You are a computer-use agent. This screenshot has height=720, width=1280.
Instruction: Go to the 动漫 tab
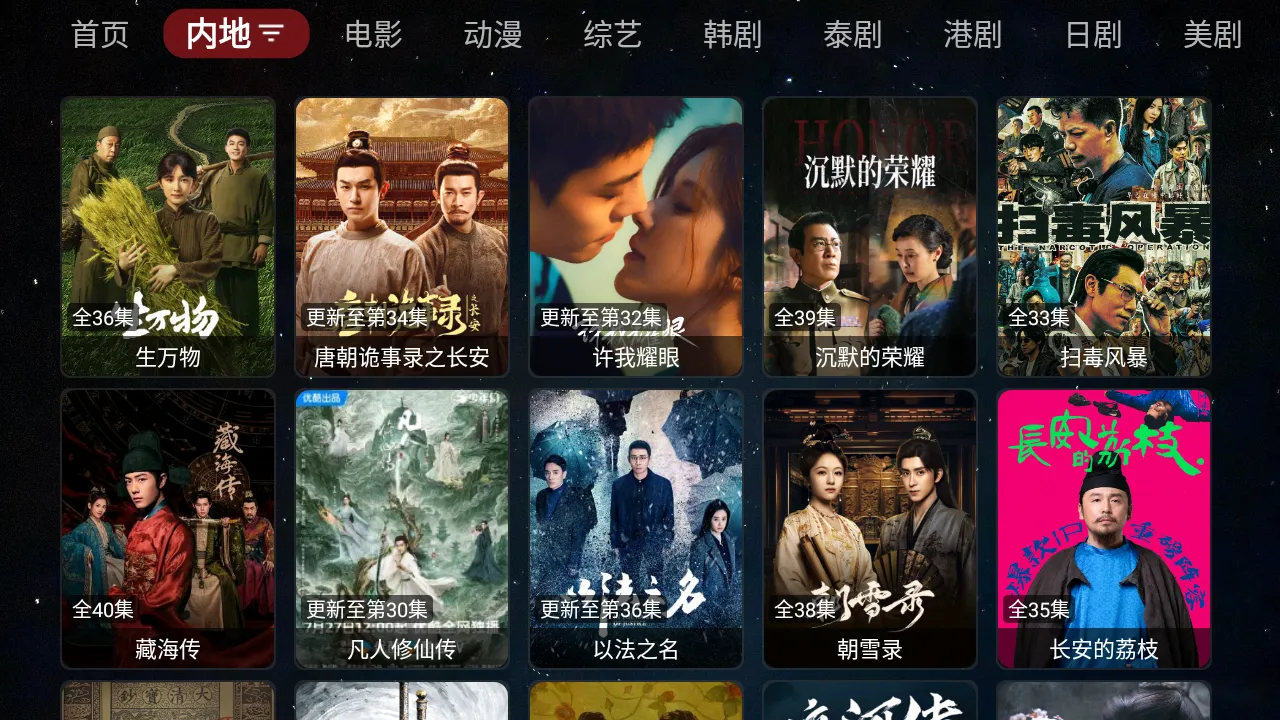(493, 35)
